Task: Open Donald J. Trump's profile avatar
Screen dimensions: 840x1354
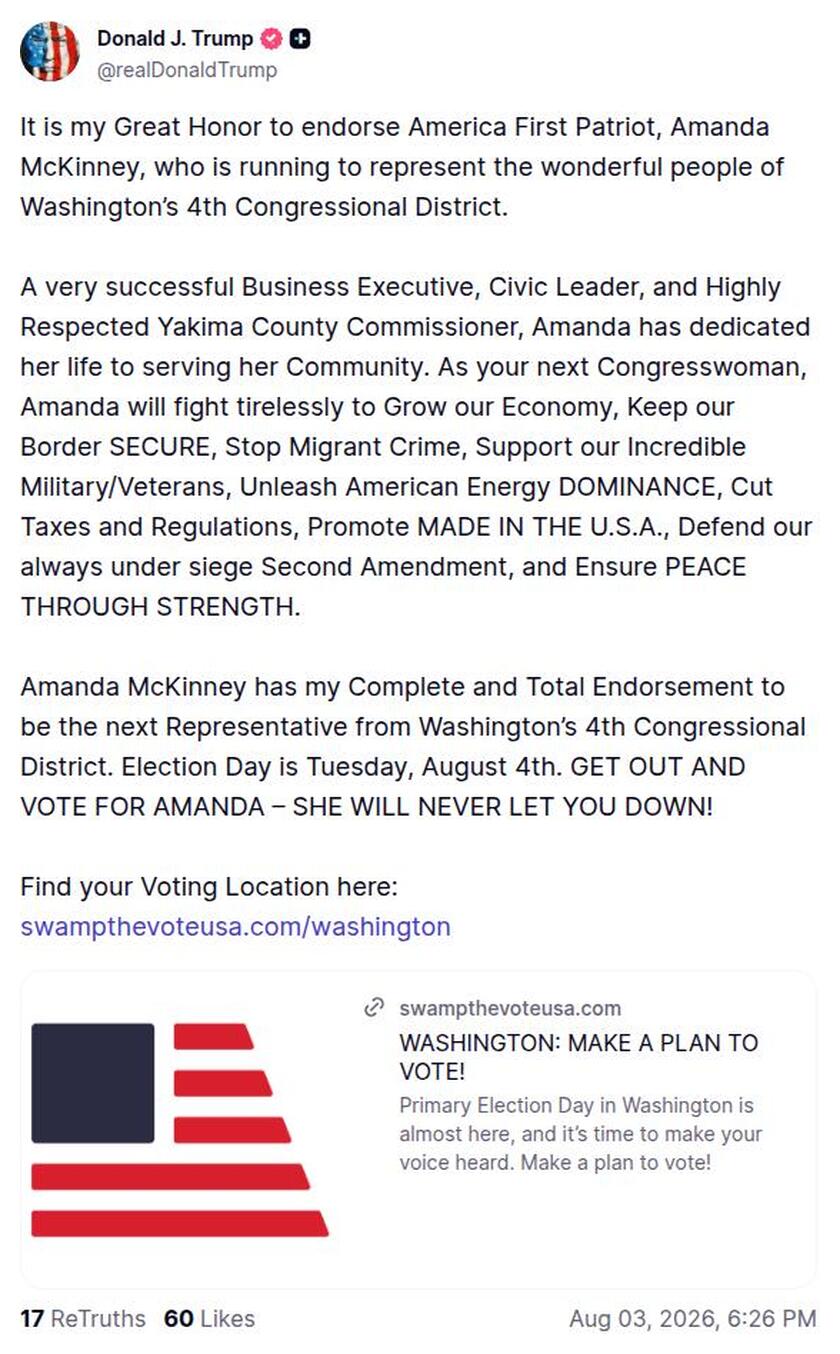Action: [49, 52]
